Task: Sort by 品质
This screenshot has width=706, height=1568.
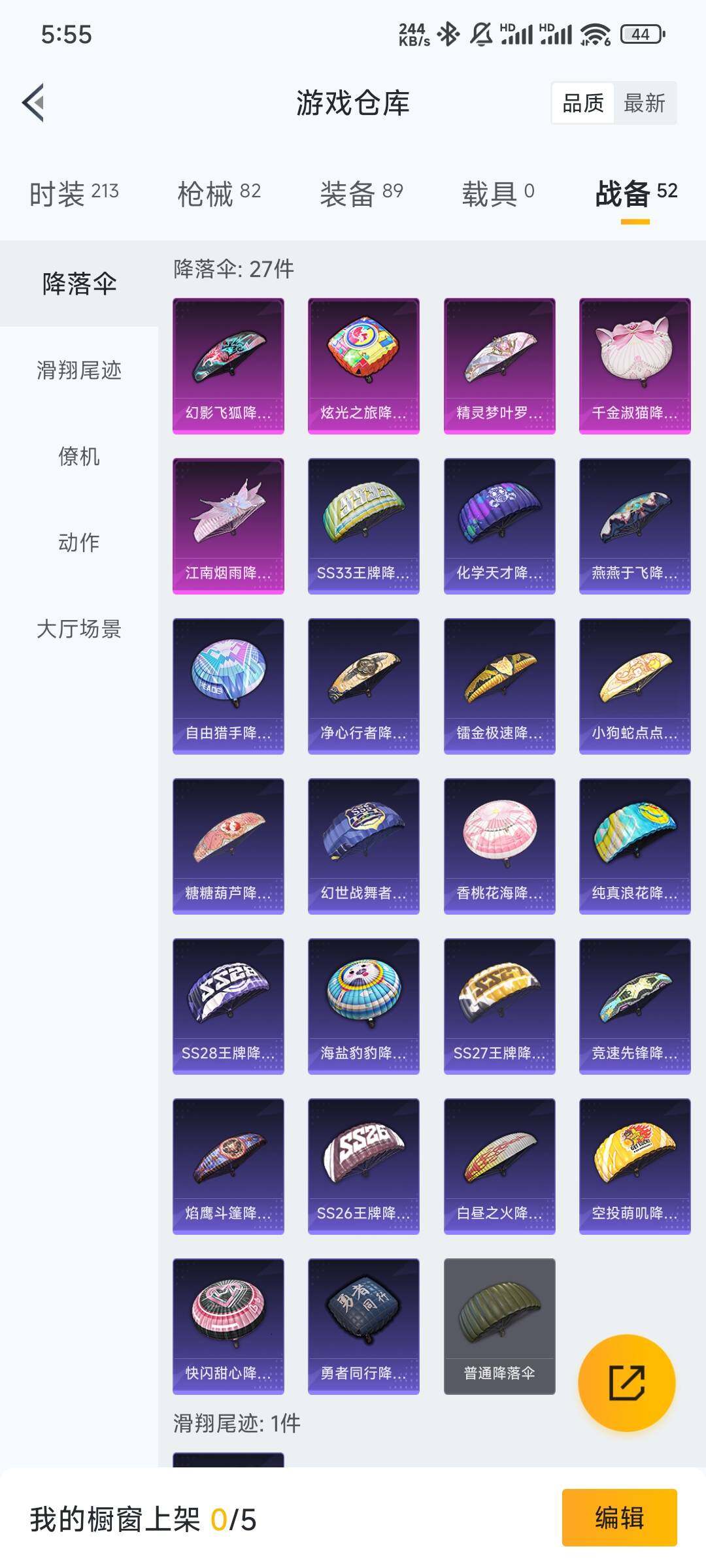Action: 583,103
